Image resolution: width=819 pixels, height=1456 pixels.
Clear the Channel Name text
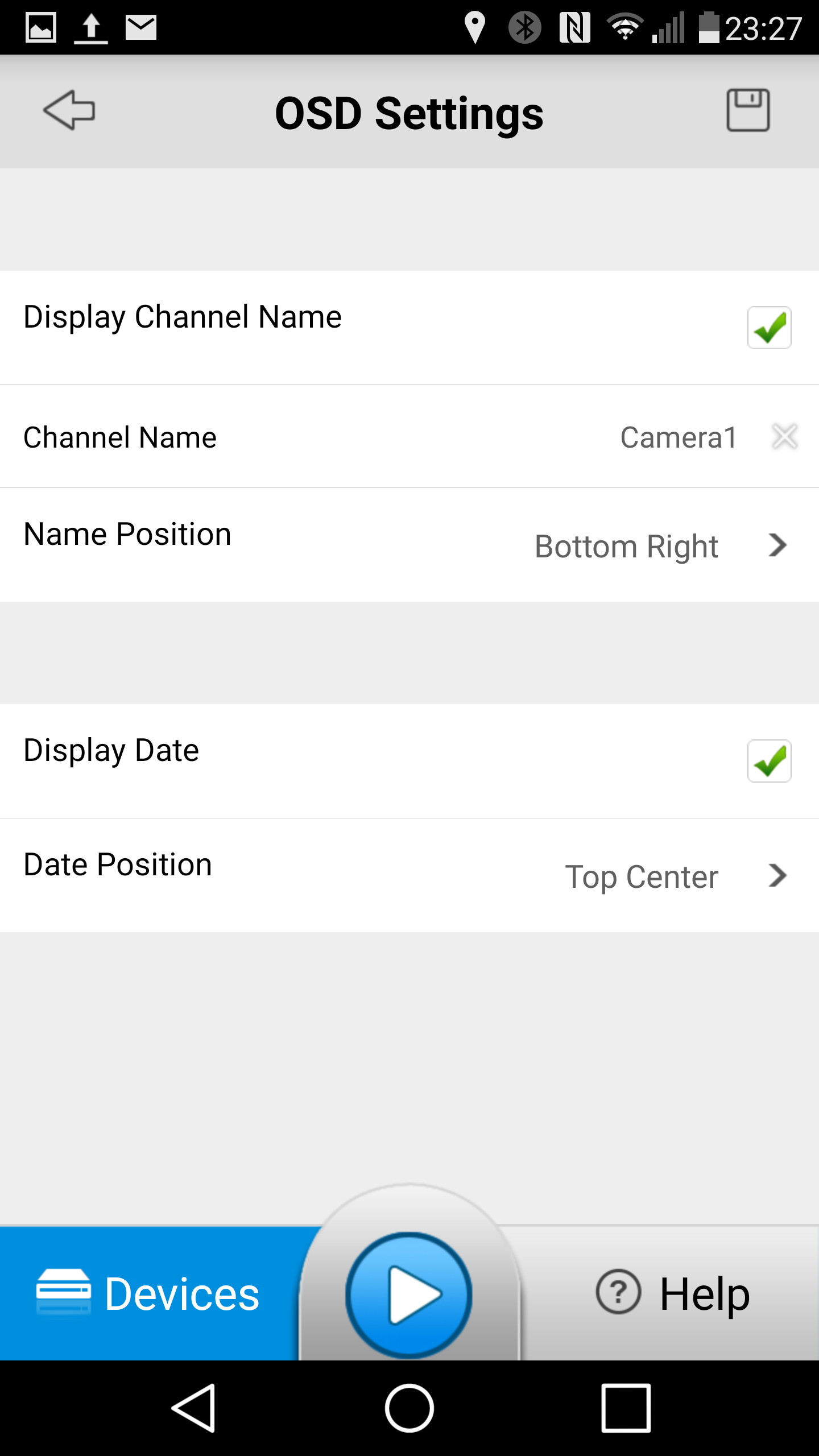pos(785,437)
